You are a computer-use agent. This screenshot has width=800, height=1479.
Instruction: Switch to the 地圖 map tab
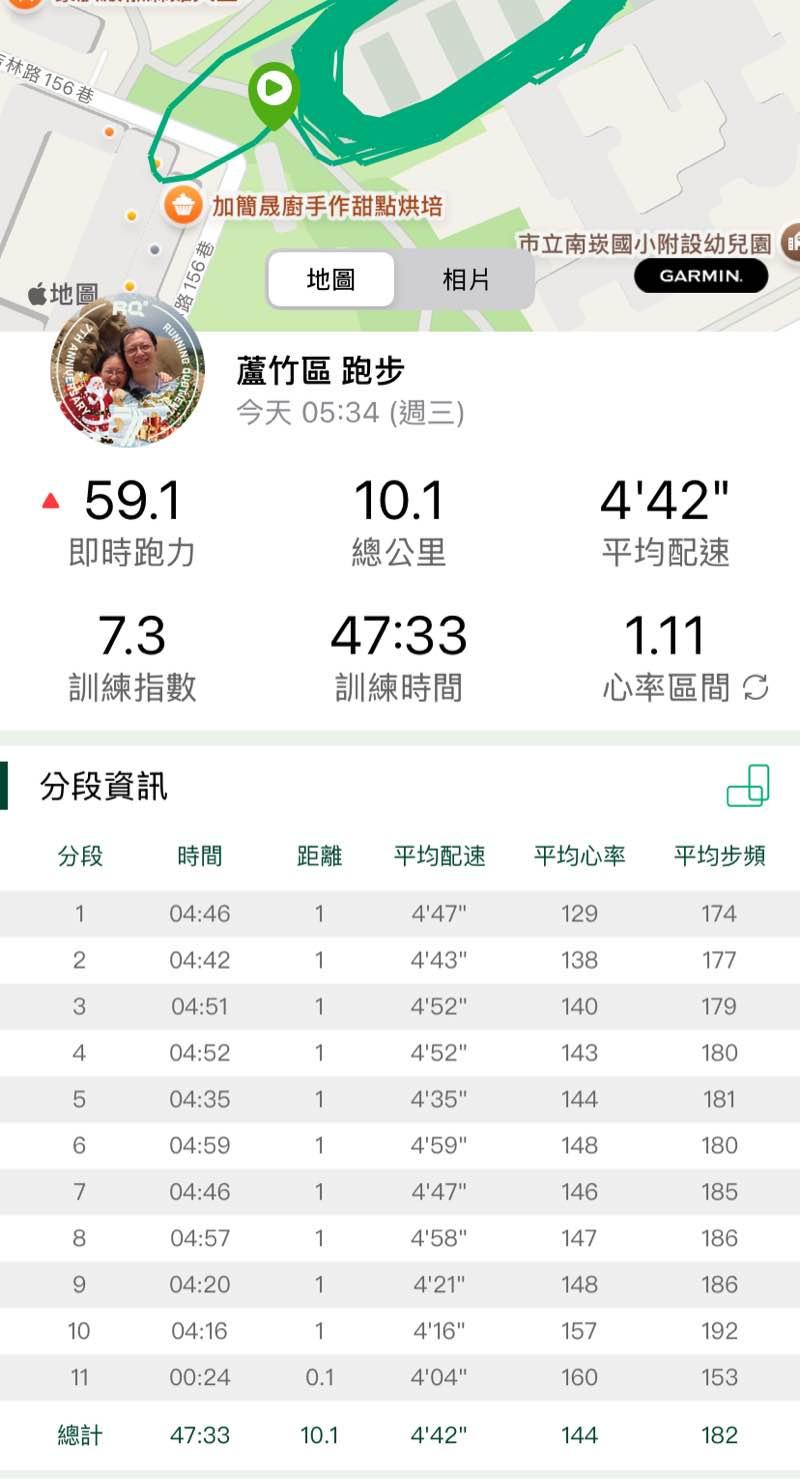pos(331,279)
